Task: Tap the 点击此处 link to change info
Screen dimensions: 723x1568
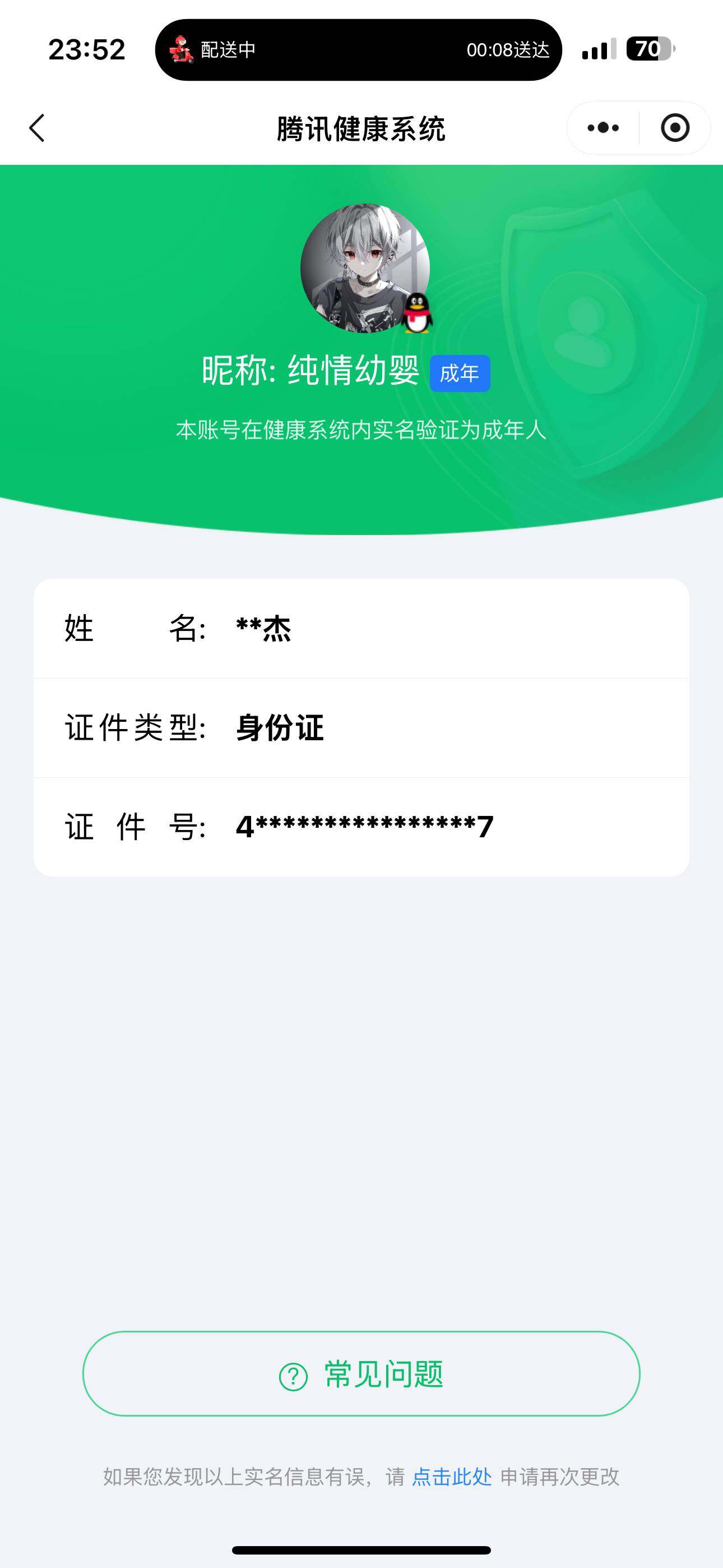Action: (452, 1477)
